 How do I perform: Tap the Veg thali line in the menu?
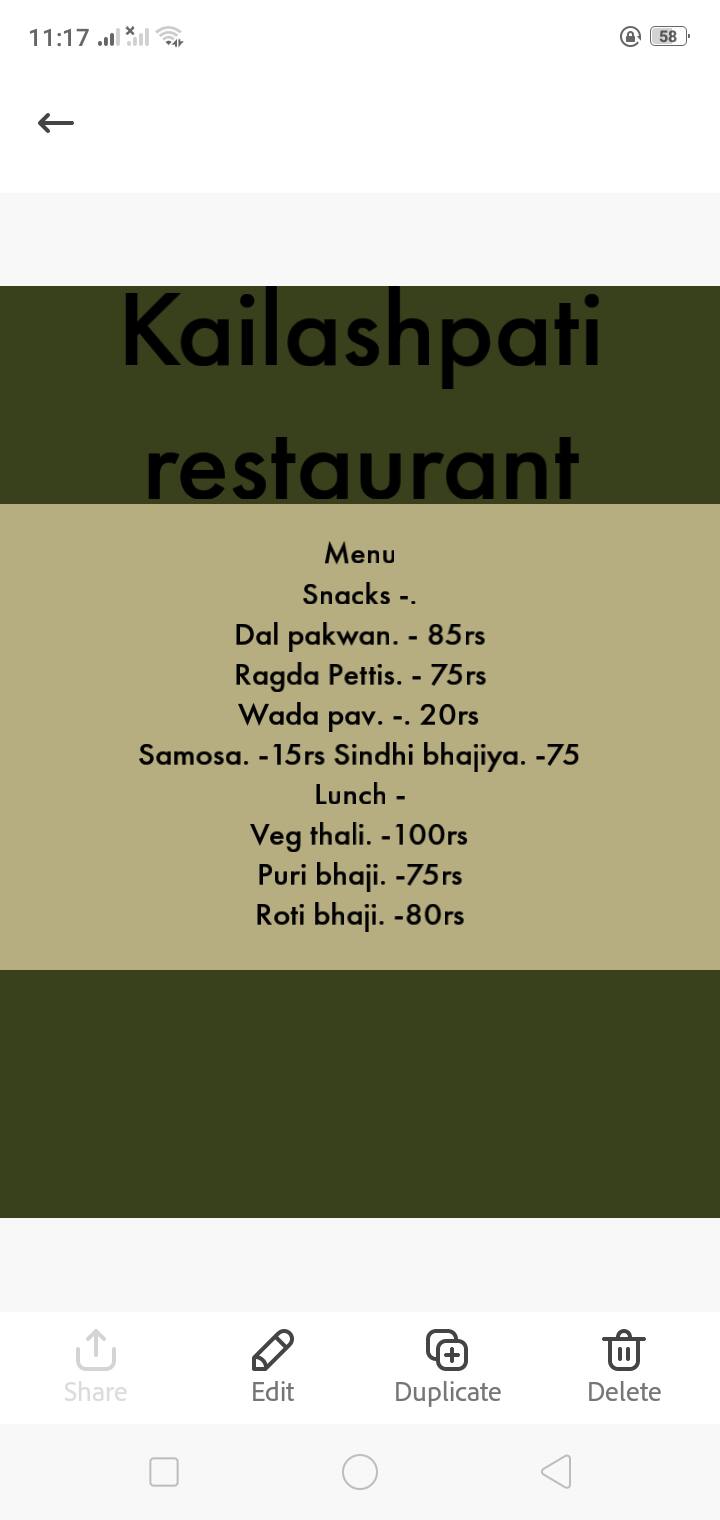tap(360, 835)
